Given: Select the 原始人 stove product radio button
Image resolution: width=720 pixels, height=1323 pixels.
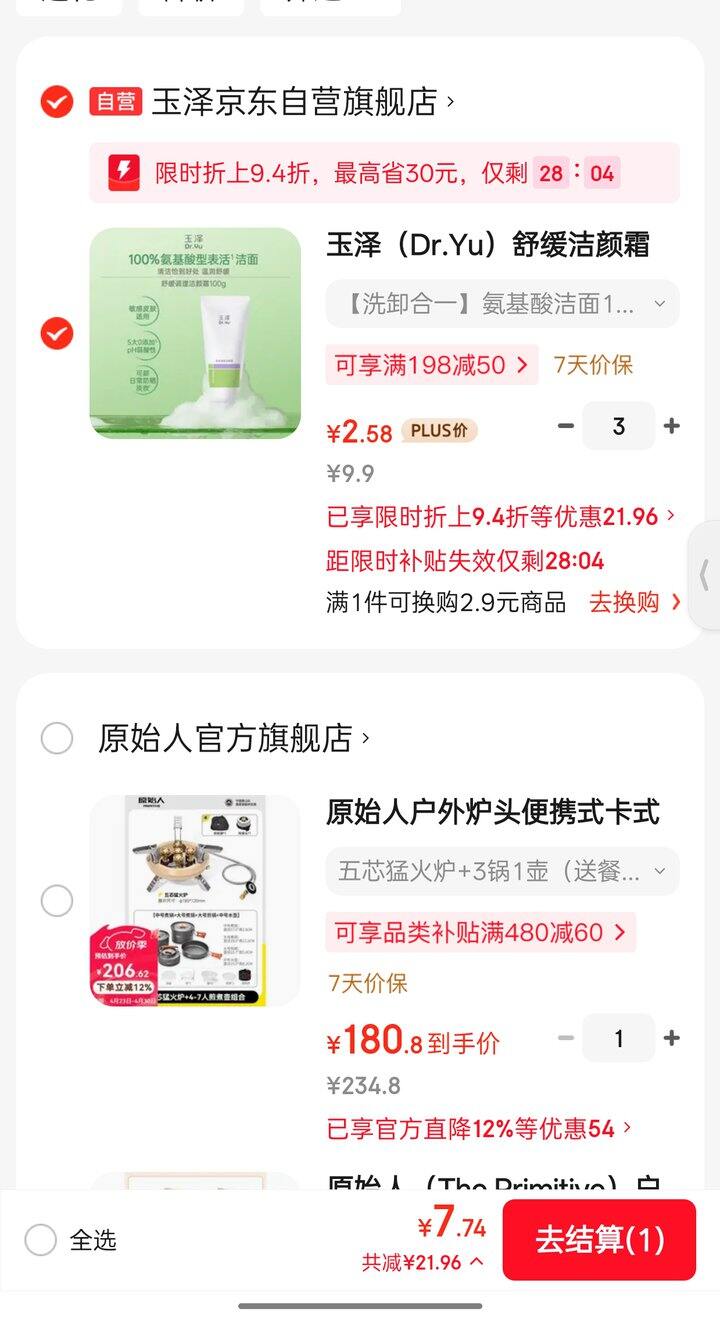Looking at the screenshot, I should [x=58, y=900].
